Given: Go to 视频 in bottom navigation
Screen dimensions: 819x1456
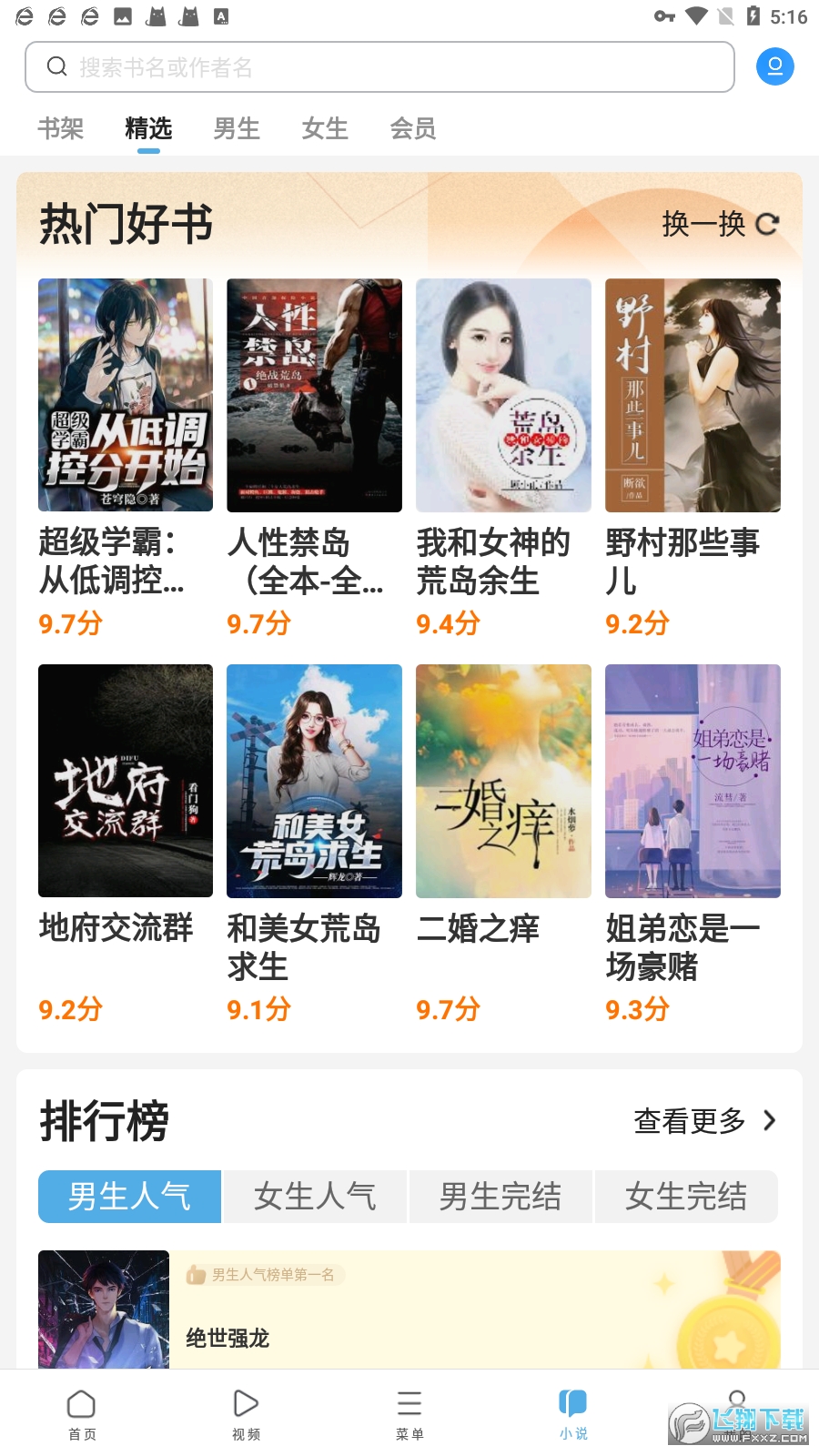Looking at the screenshot, I should pyautogui.click(x=246, y=1414).
